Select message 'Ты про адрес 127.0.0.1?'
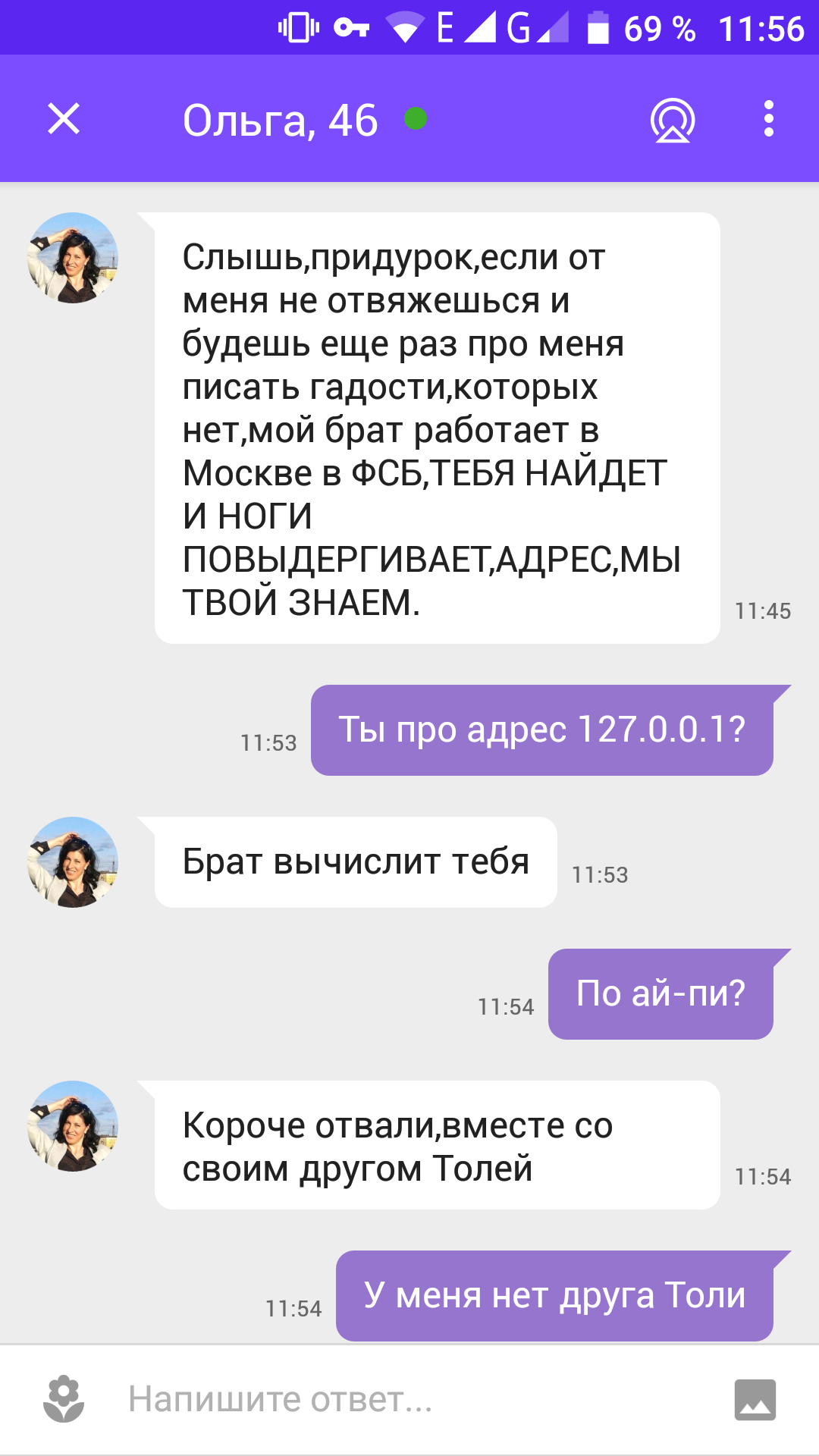This screenshot has width=819, height=1456. 542,730
